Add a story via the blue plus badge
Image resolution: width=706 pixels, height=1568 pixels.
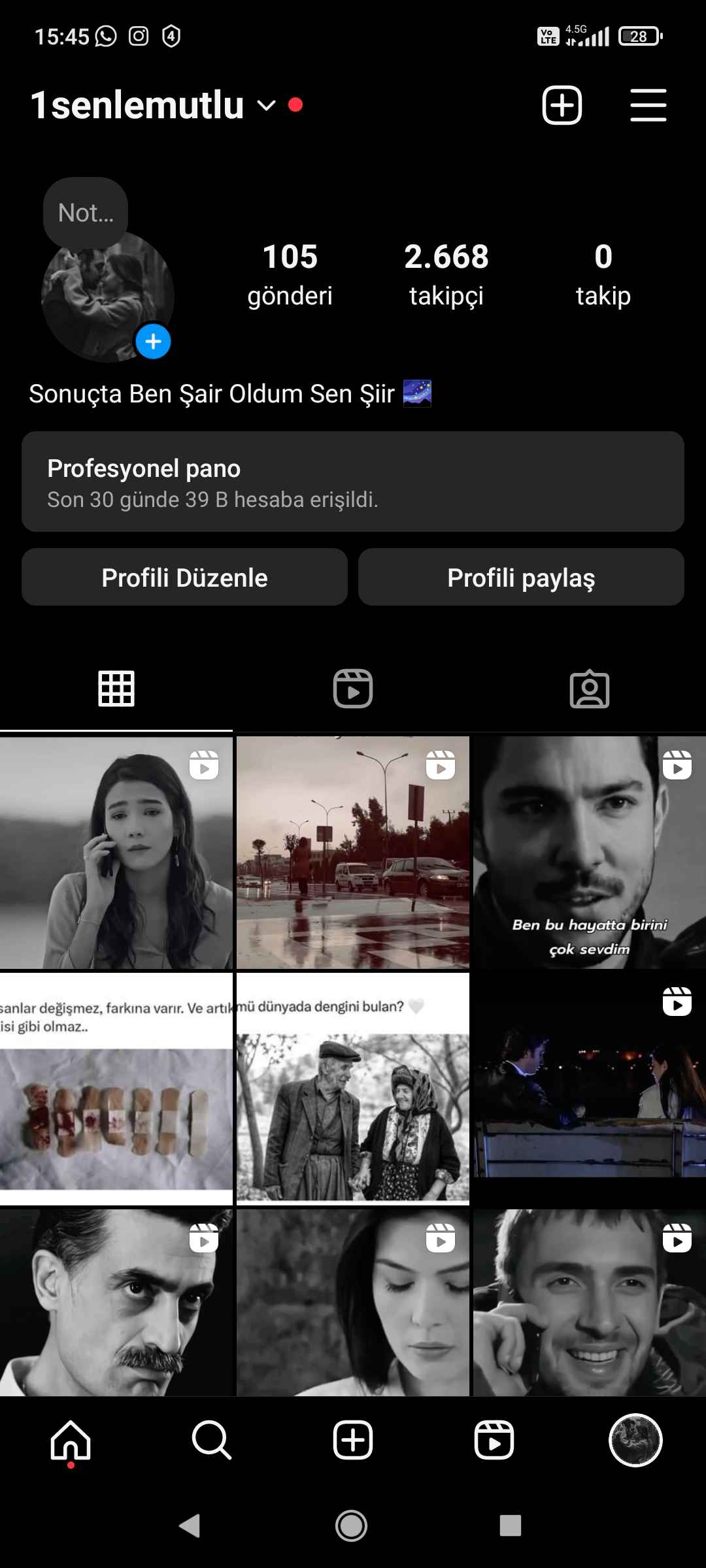coord(153,341)
